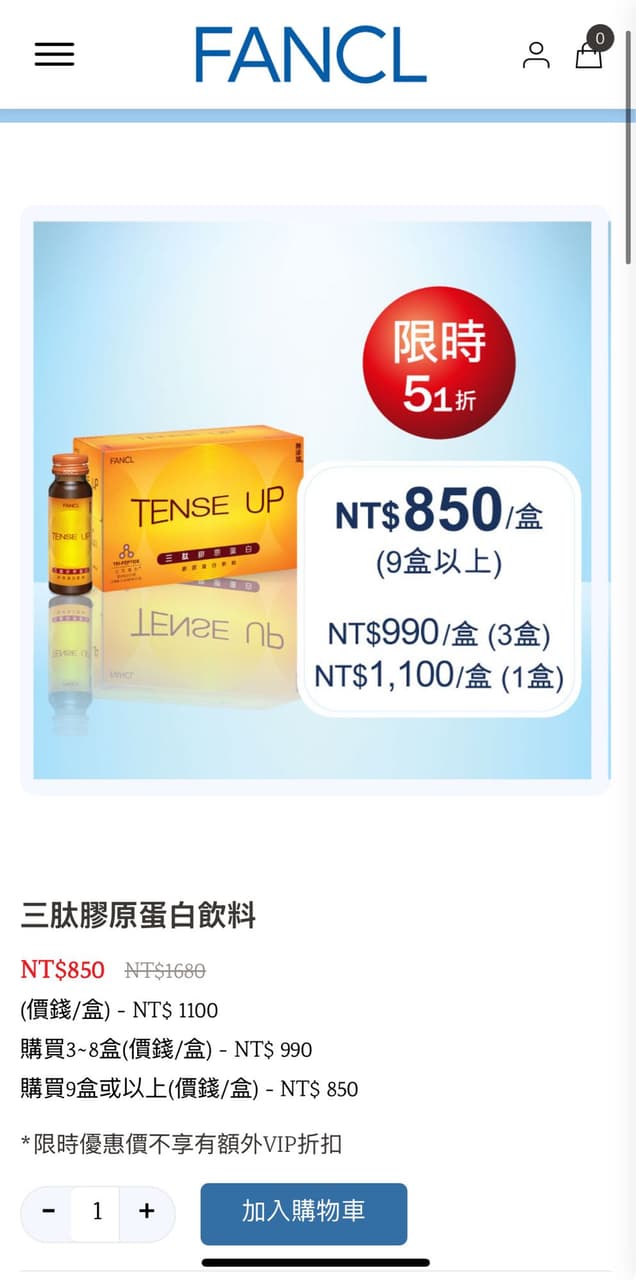Viewport: 636px width, 1280px height.
Task: Open the user account icon
Action: click(x=536, y=55)
